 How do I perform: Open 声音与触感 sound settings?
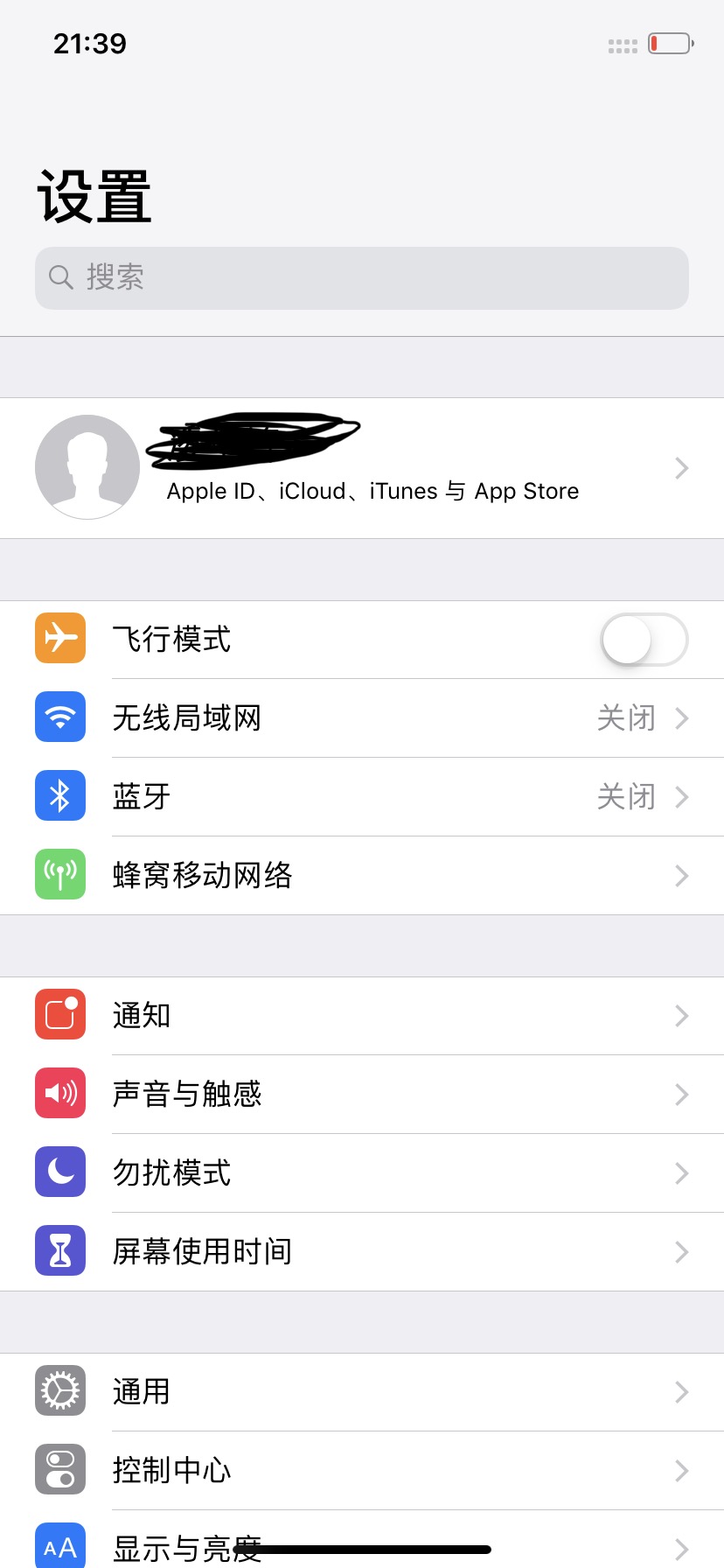[362, 1095]
